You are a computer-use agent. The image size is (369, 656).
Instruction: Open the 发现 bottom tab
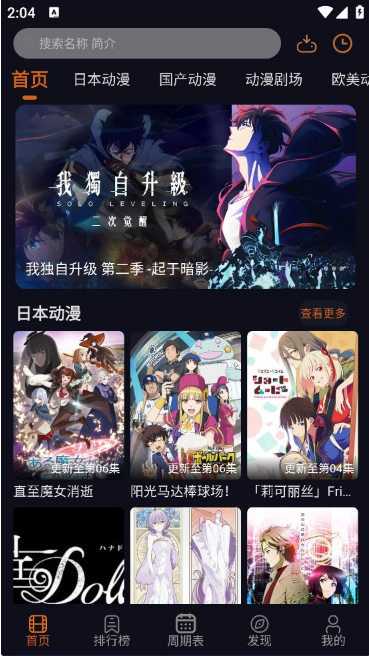coord(259,630)
